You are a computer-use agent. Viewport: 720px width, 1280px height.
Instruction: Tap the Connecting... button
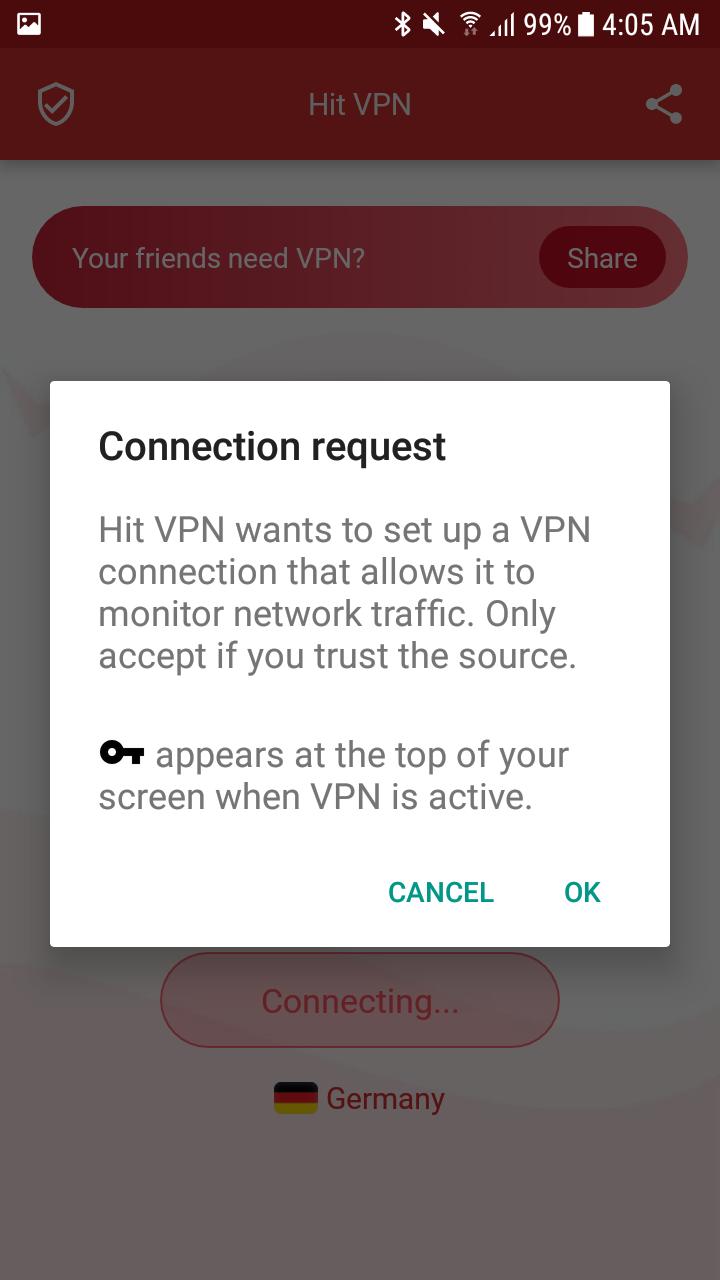[359, 1001]
